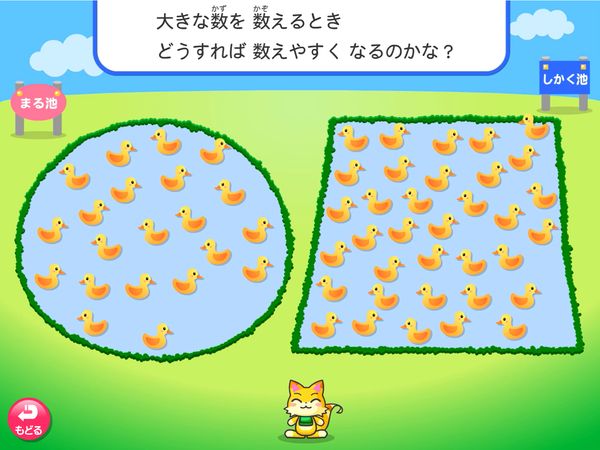Select the まる池 round pond sign
This screenshot has height=450, width=600.
click(x=37, y=102)
